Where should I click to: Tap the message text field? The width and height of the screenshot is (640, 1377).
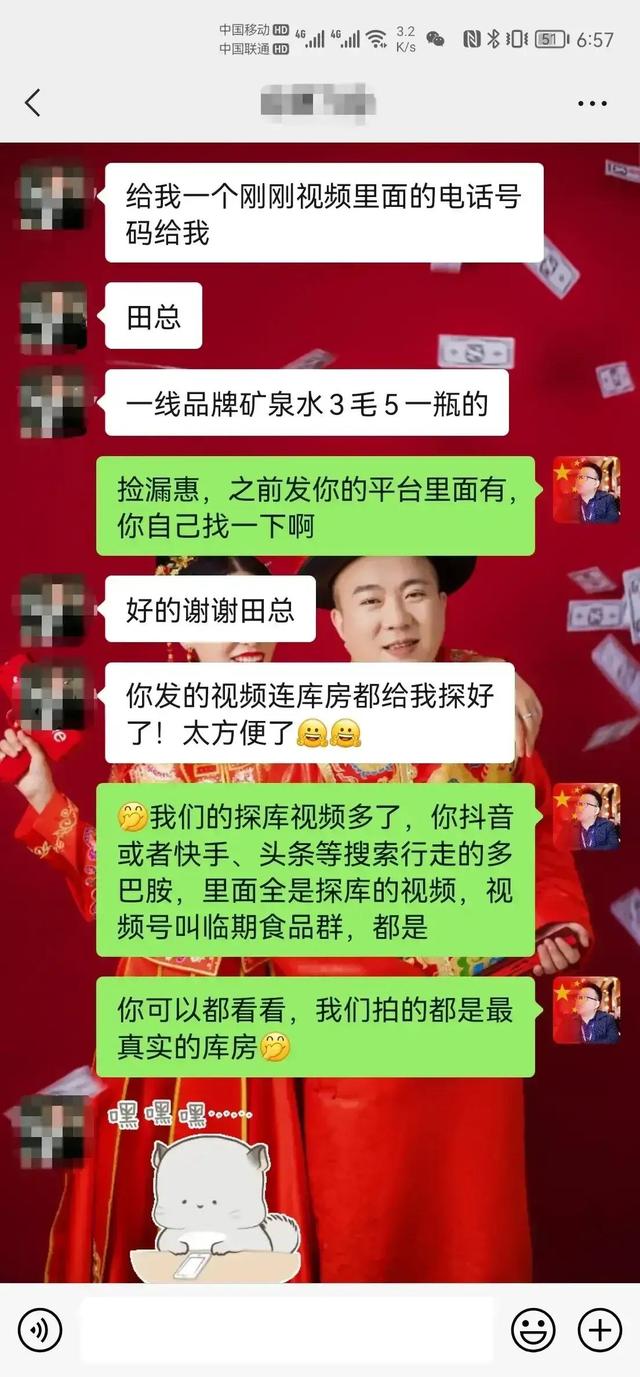[287, 1330]
